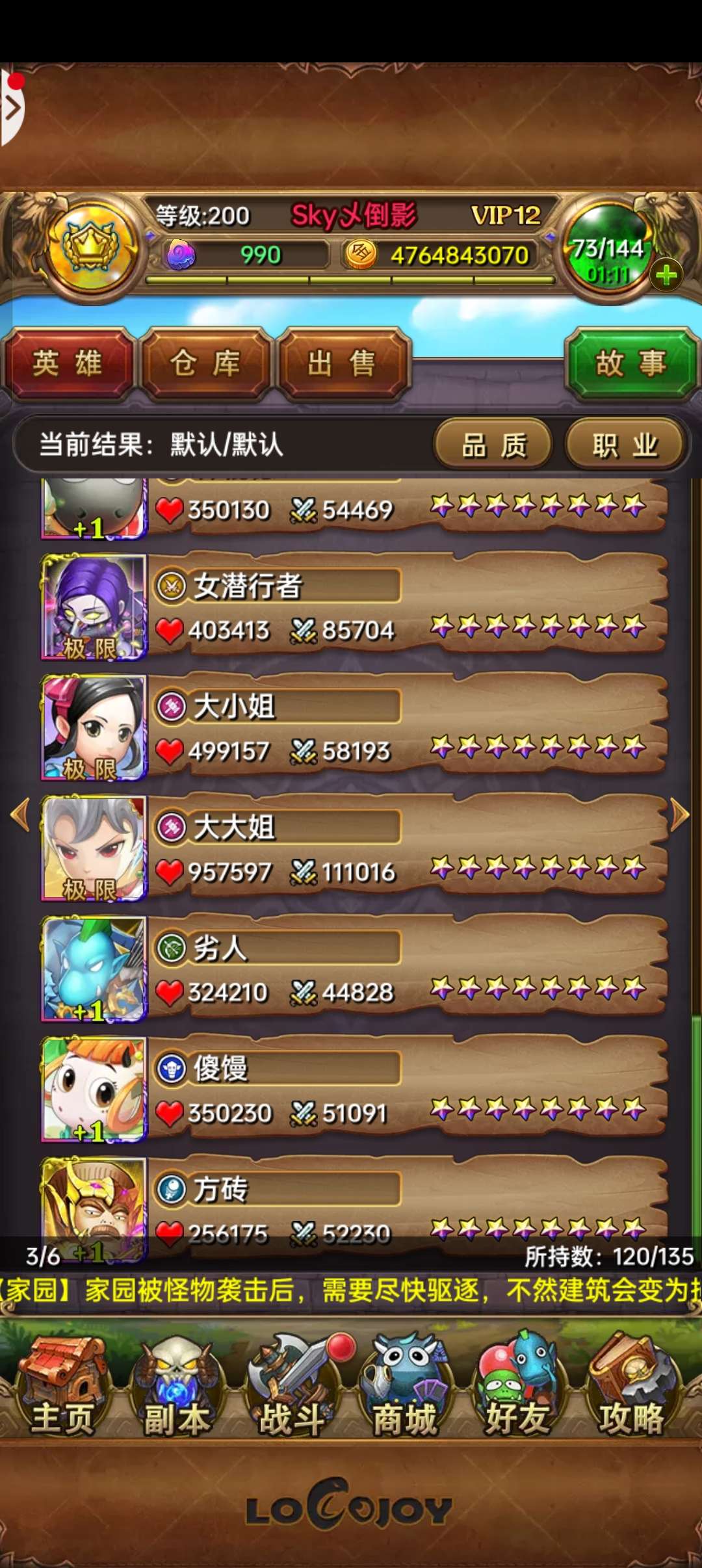
Task: Open the player crown avatar
Action: [x=90, y=248]
